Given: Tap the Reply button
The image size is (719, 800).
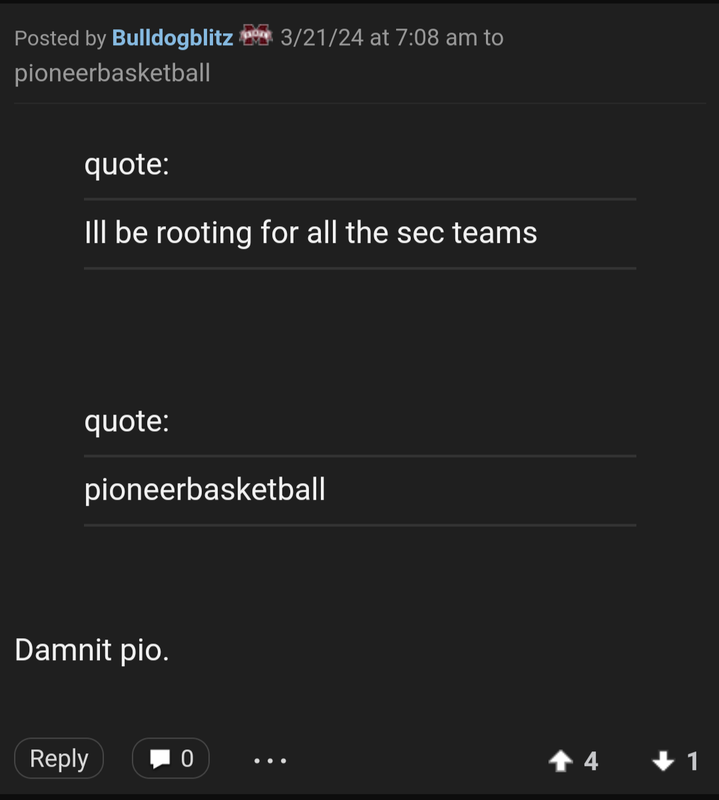Looking at the screenshot, I should coord(59,758).
